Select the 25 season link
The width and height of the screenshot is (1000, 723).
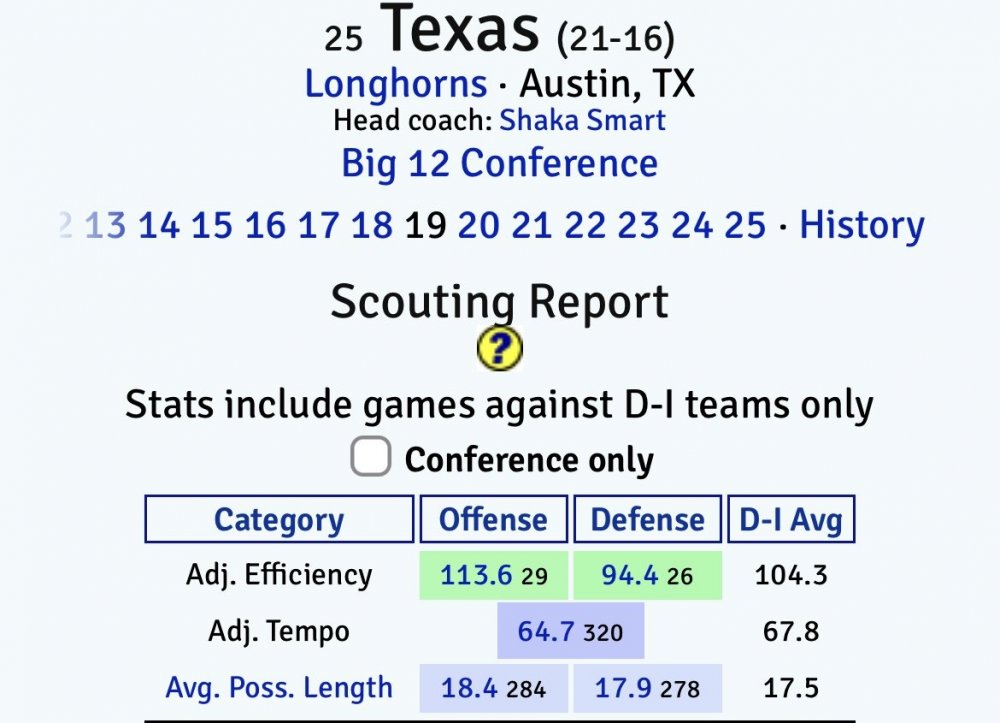(x=745, y=226)
